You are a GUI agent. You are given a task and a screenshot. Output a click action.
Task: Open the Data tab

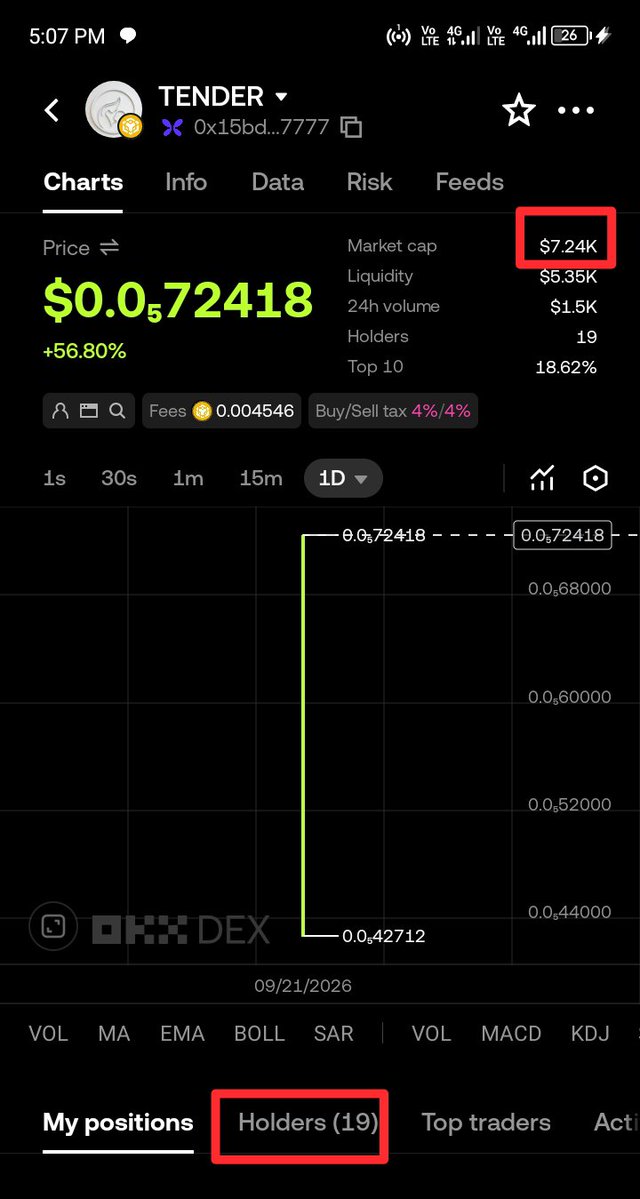tap(278, 182)
